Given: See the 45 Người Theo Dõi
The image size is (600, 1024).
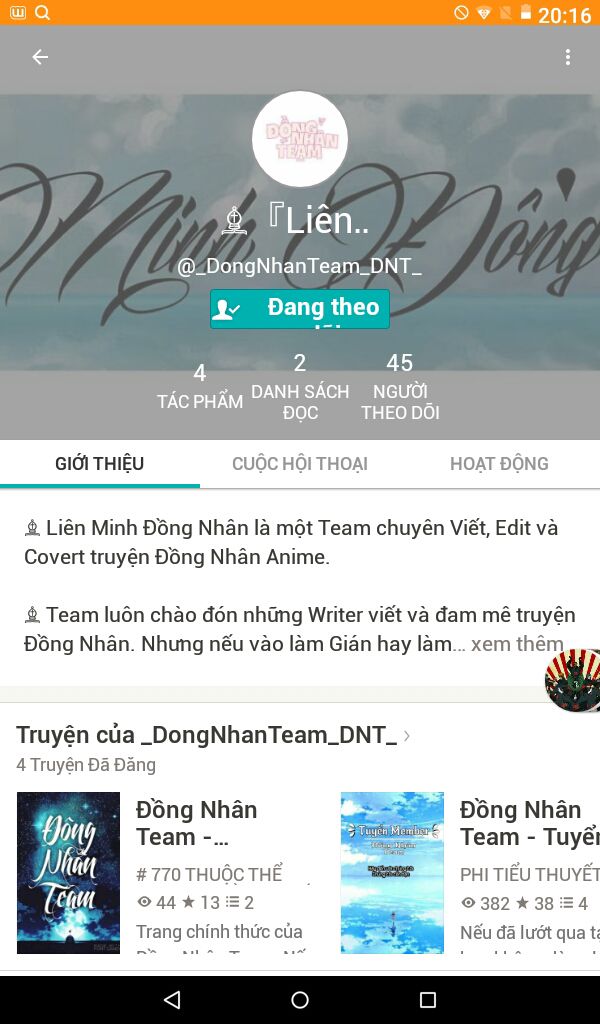Looking at the screenshot, I should 400,387.
